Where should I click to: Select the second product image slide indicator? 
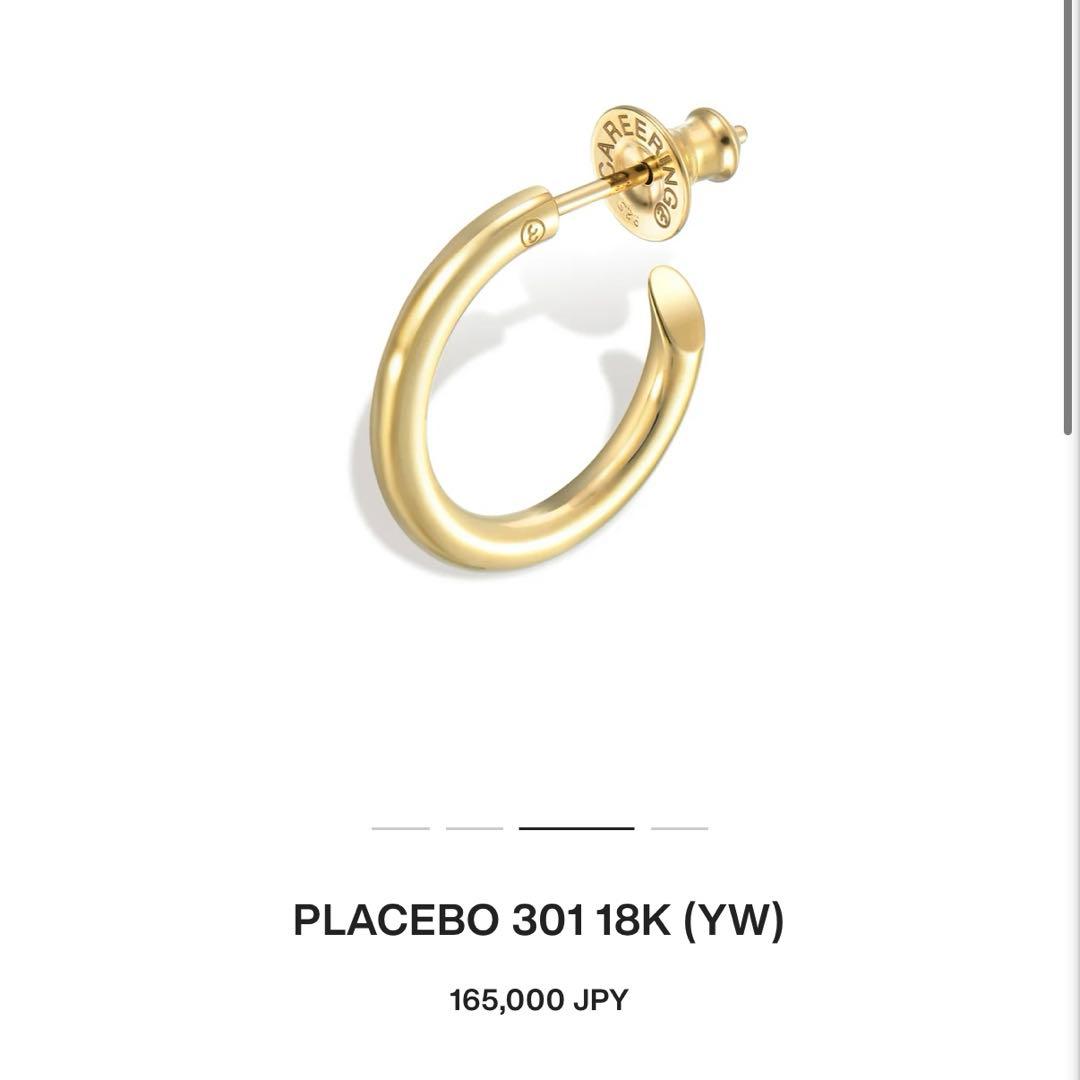coord(474,828)
